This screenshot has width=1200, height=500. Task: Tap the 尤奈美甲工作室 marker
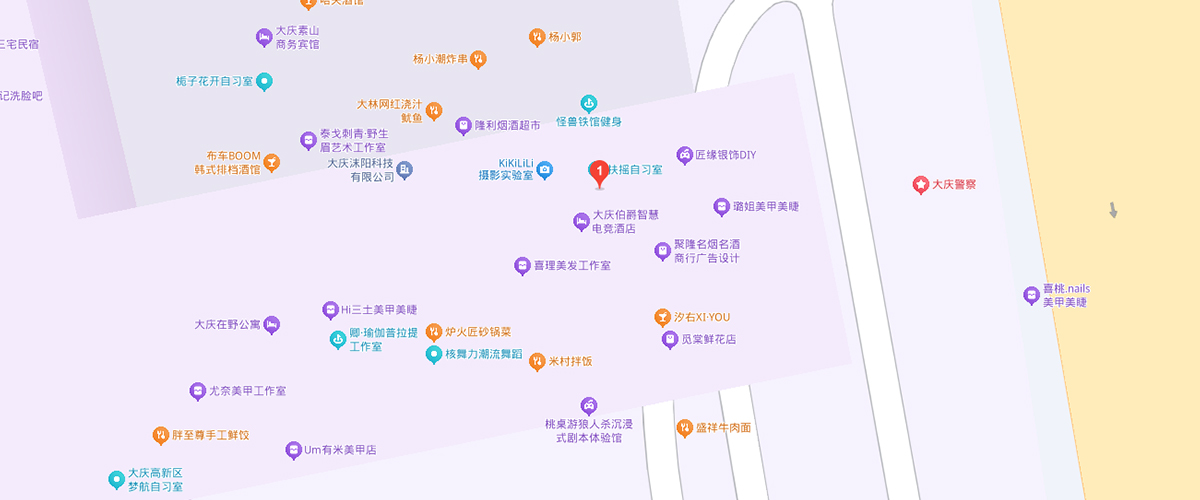tap(197, 391)
